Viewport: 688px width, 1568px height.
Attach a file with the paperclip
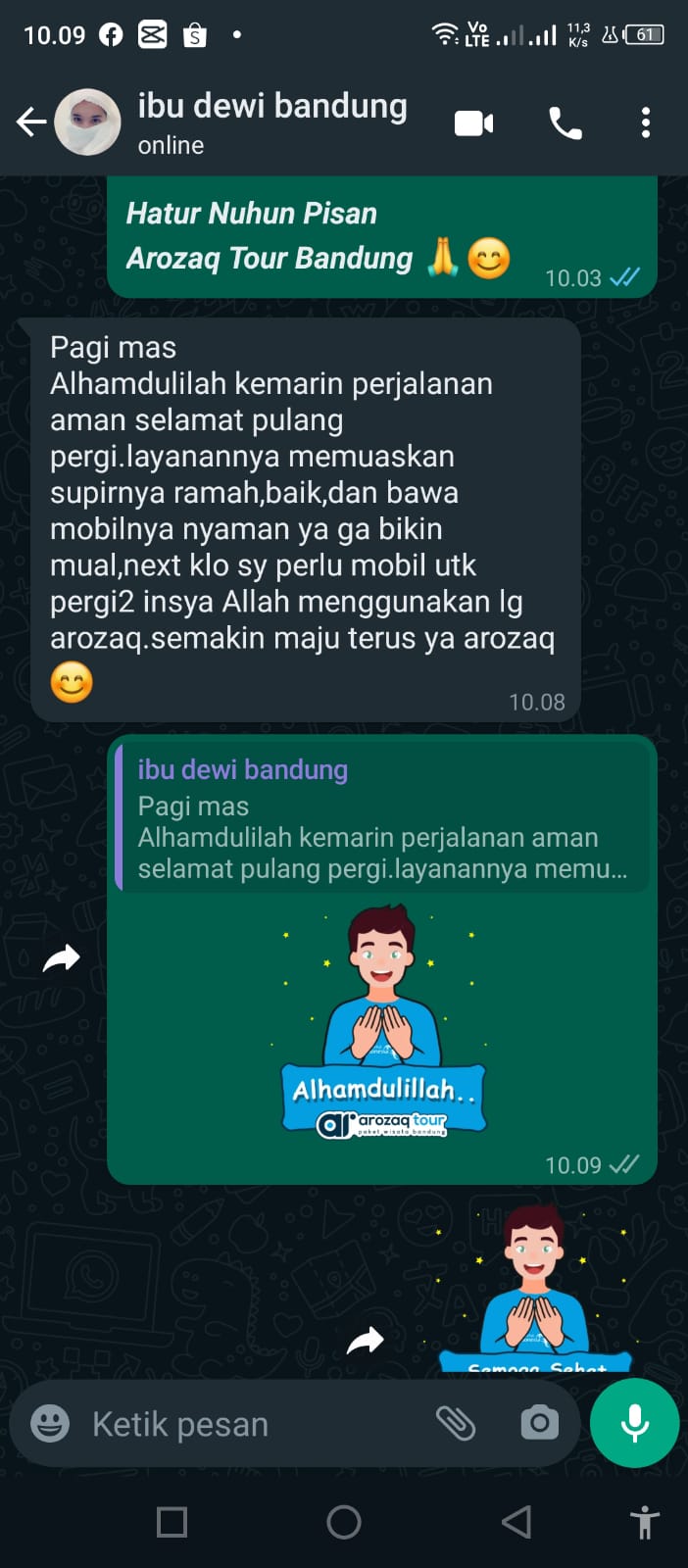[x=456, y=1423]
